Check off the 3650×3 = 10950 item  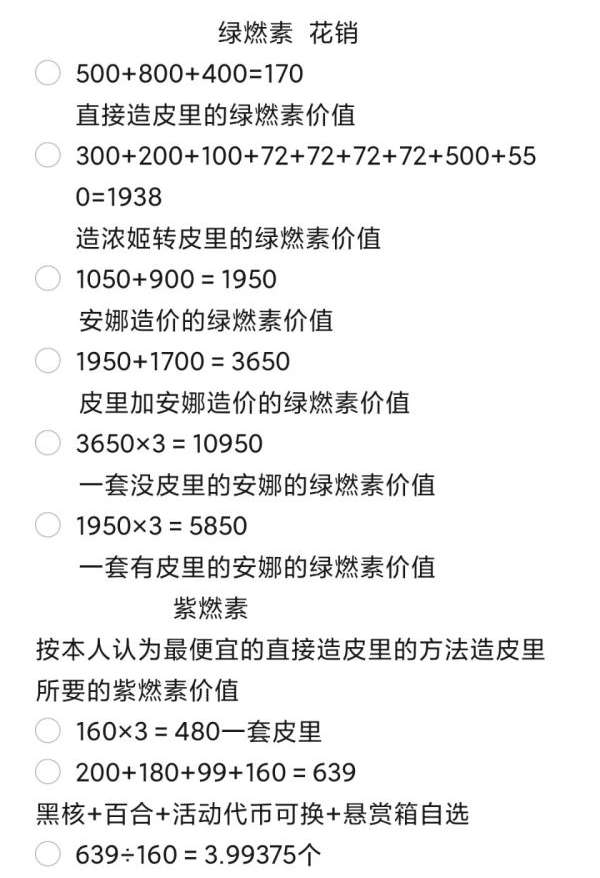coord(47,443)
